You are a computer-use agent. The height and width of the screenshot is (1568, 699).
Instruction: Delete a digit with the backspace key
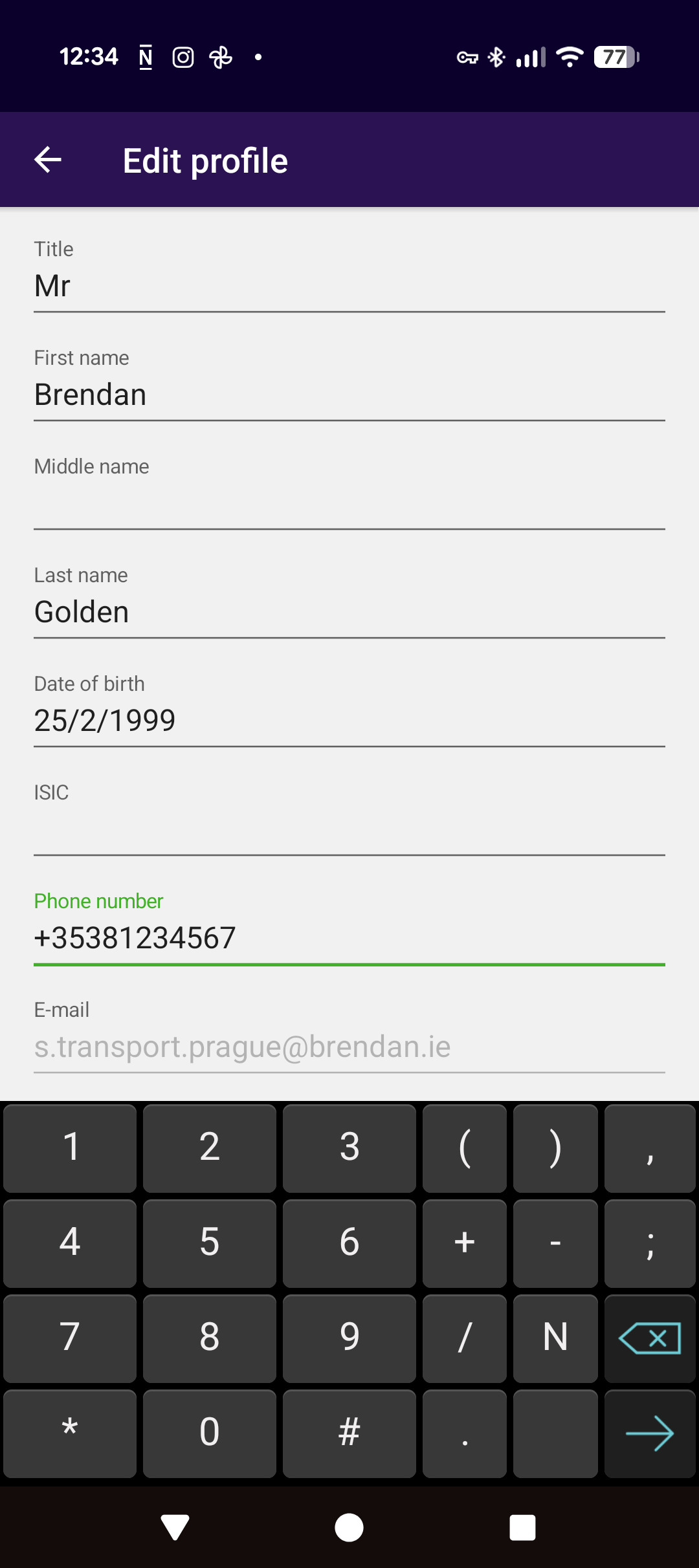click(649, 1338)
